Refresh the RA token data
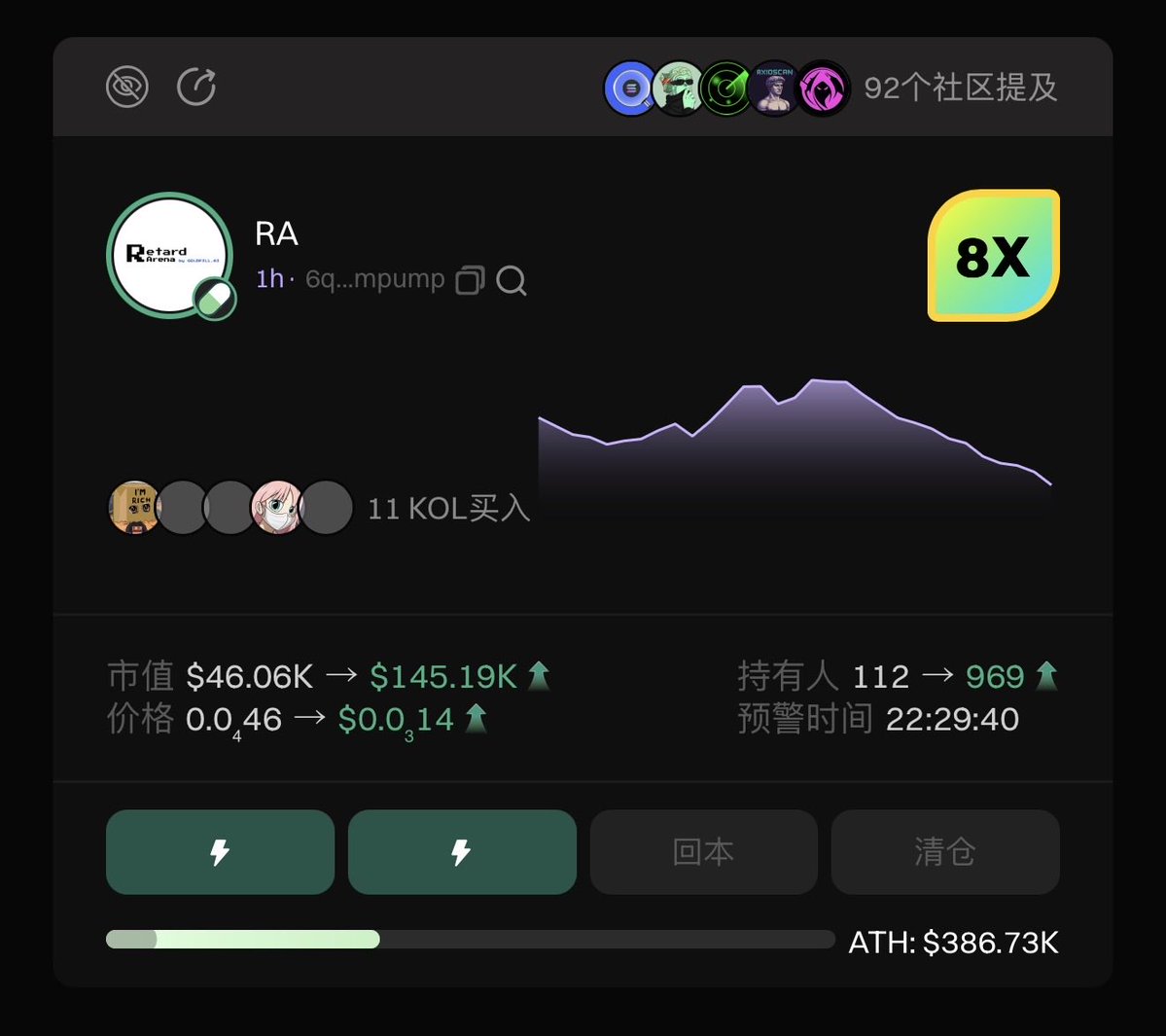The image size is (1166, 1036). point(196,88)
